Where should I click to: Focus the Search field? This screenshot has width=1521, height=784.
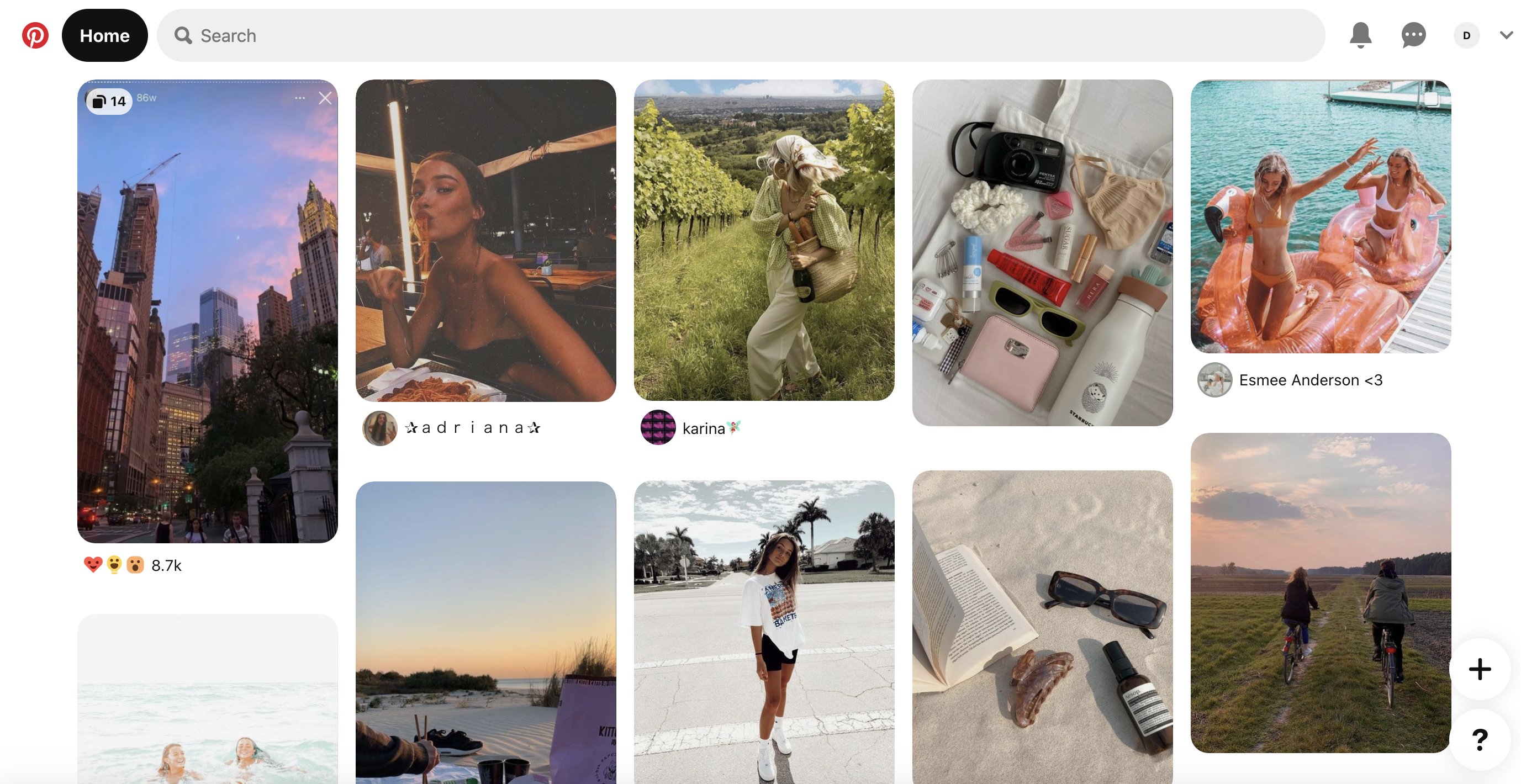[738, 35]
